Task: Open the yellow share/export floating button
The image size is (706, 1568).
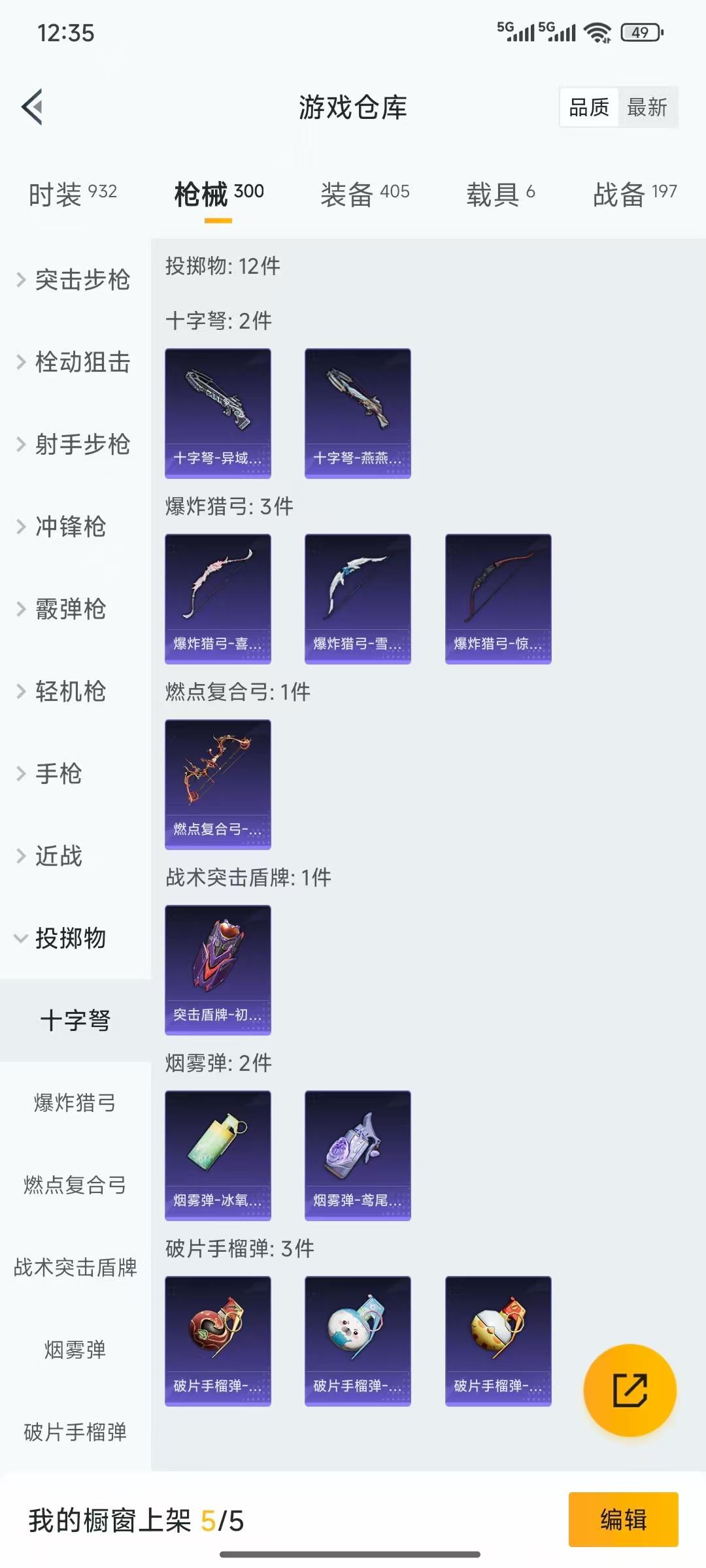Action: tap(630, 1390)
